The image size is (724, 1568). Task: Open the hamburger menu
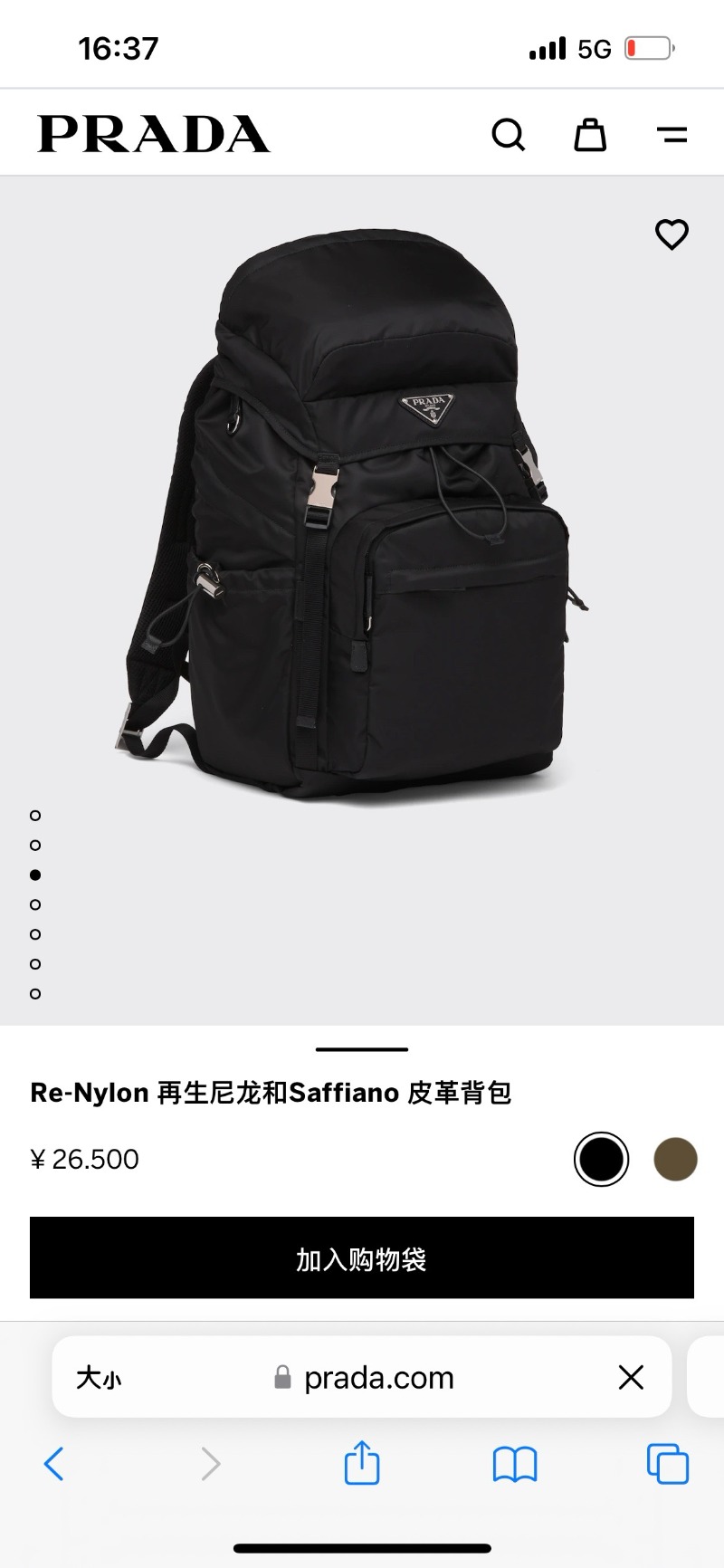point(672,136)
